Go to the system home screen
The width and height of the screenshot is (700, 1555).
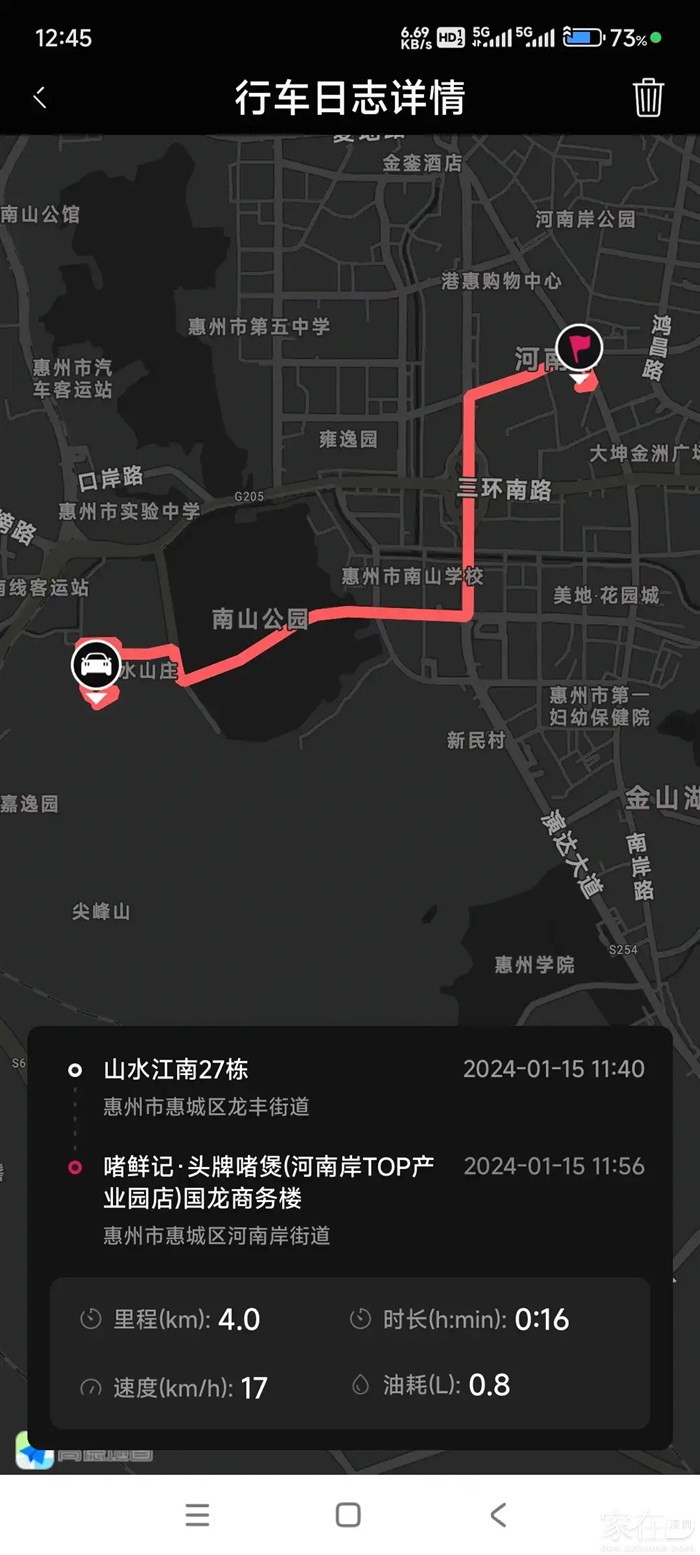pyautogui.click(x=348, y=1514)
